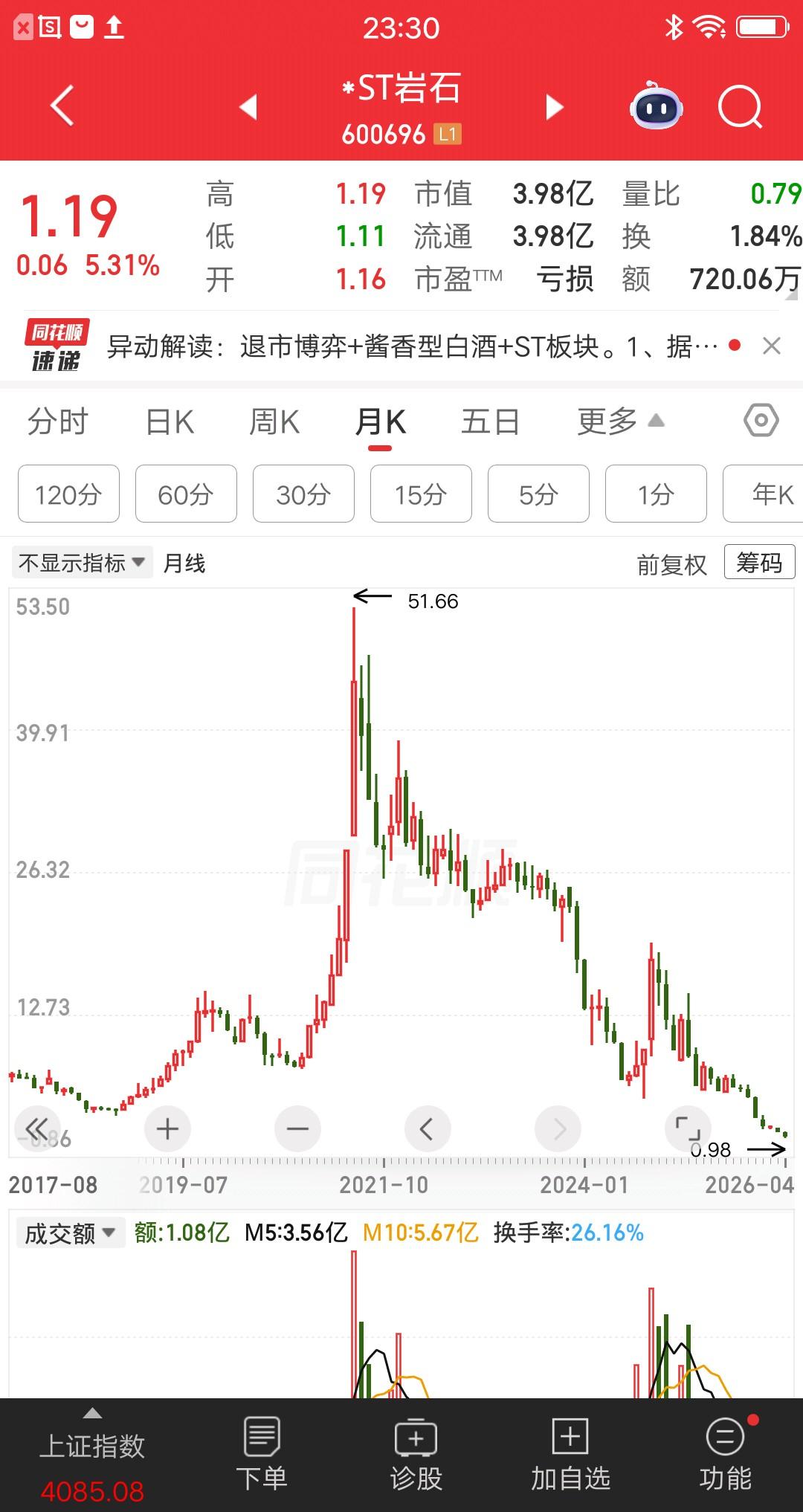Open 诊股 stock diagnosis
The image size is (803, 1512).
pyautogui.click(x=415, y=1453)
